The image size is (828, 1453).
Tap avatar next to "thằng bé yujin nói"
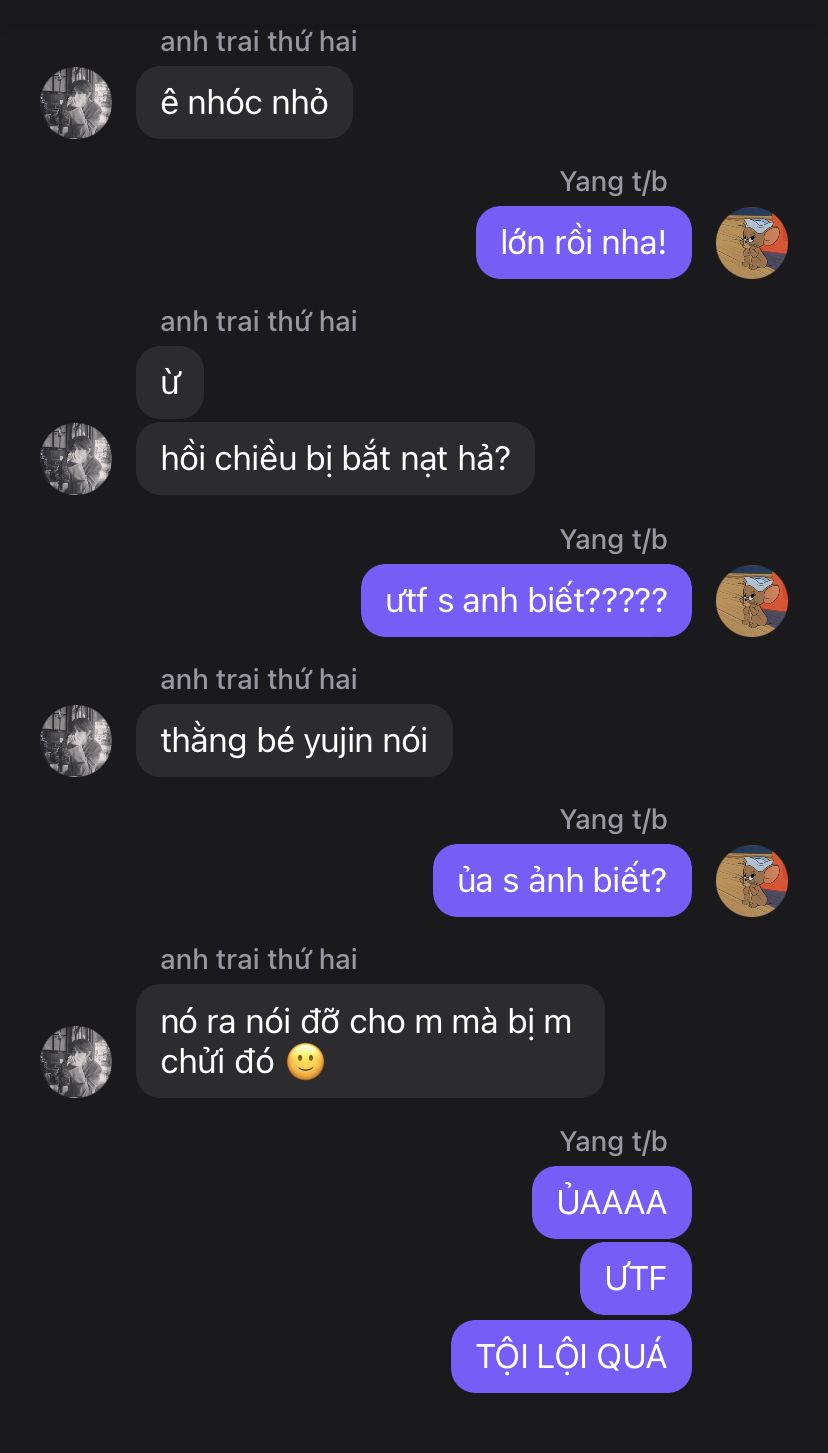point(76,741)
